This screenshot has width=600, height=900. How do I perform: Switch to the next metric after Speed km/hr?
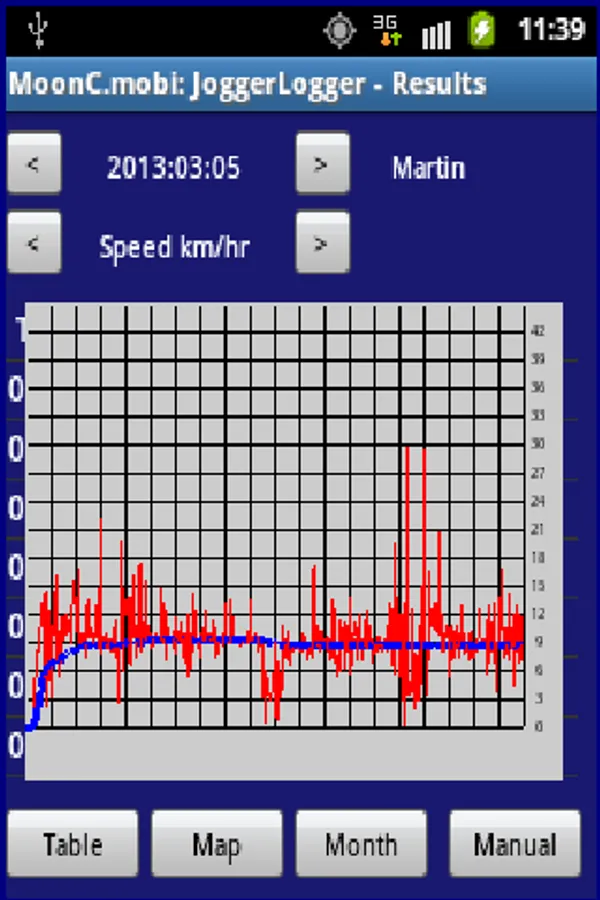point(322,243)
